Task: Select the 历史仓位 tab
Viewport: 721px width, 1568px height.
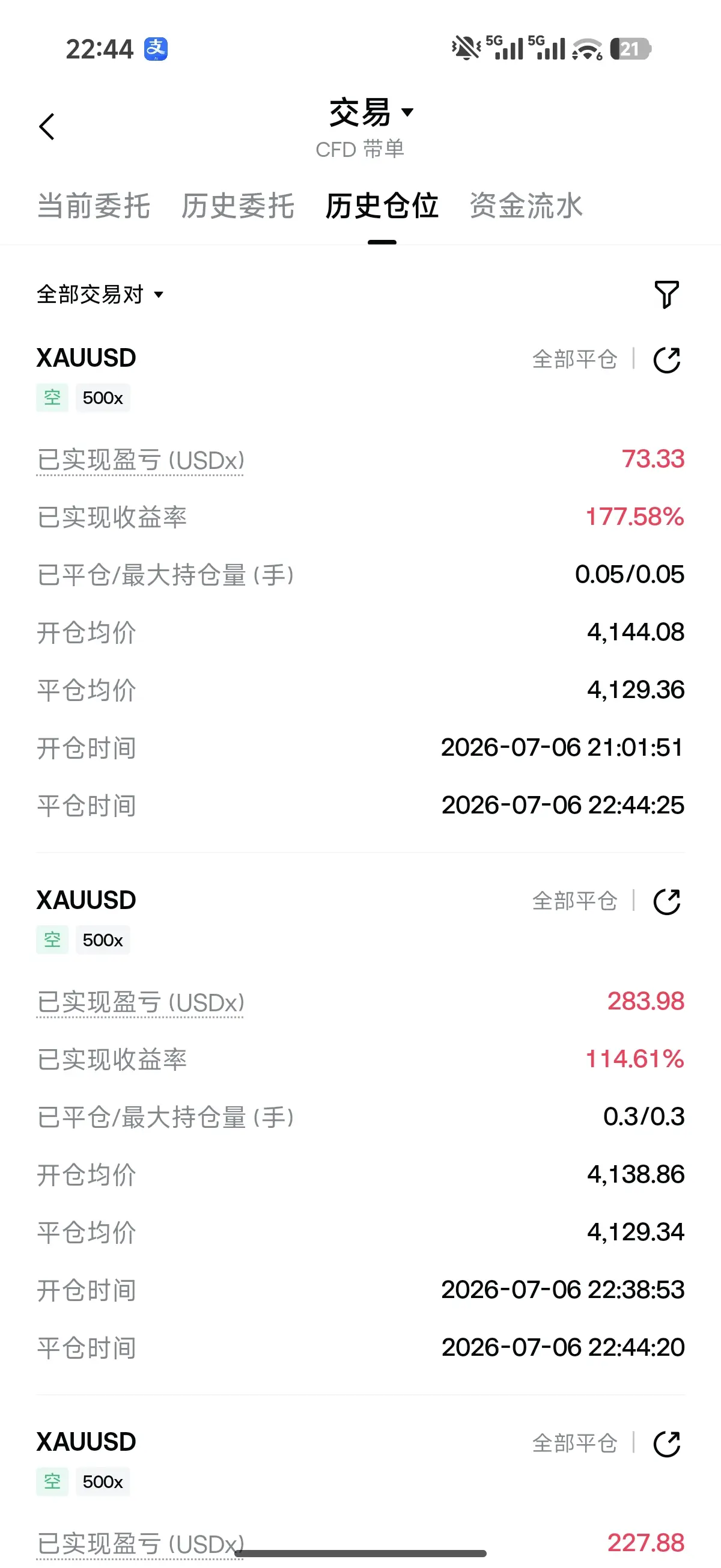Action: tap(382, 206)
